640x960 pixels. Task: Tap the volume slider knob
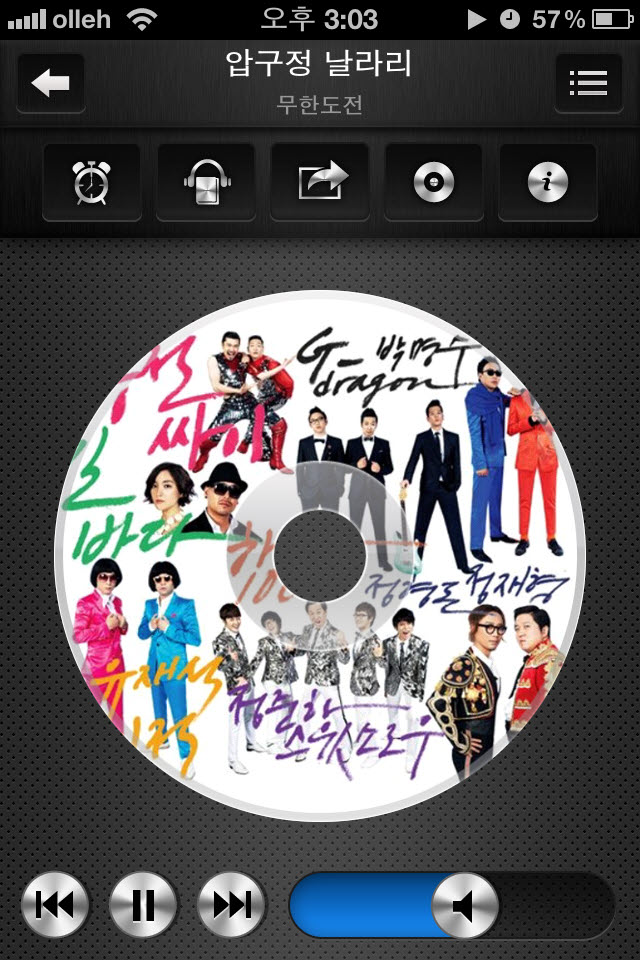point(464,905)
